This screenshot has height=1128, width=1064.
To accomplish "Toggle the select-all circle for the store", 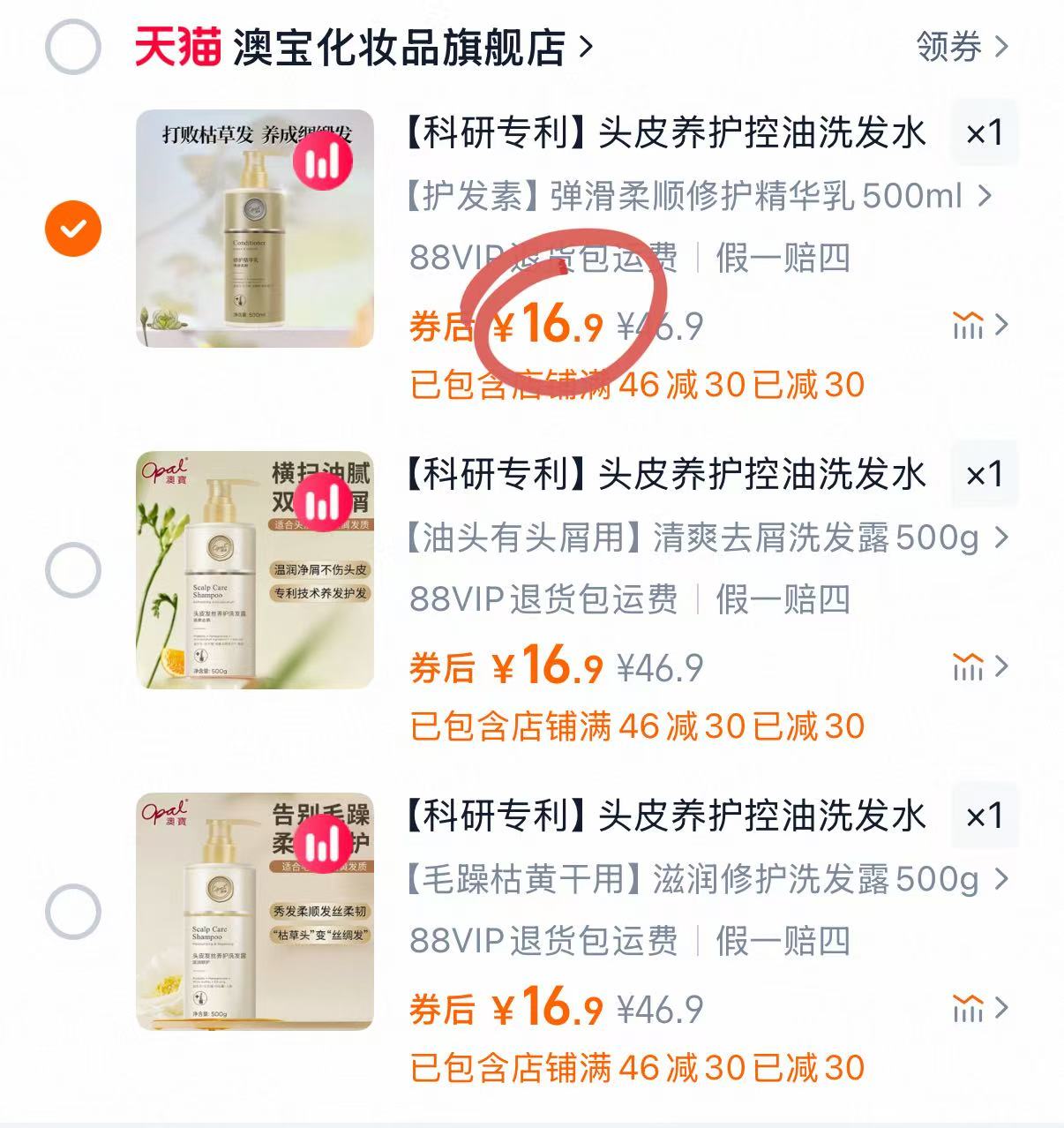I will [73, 49].
